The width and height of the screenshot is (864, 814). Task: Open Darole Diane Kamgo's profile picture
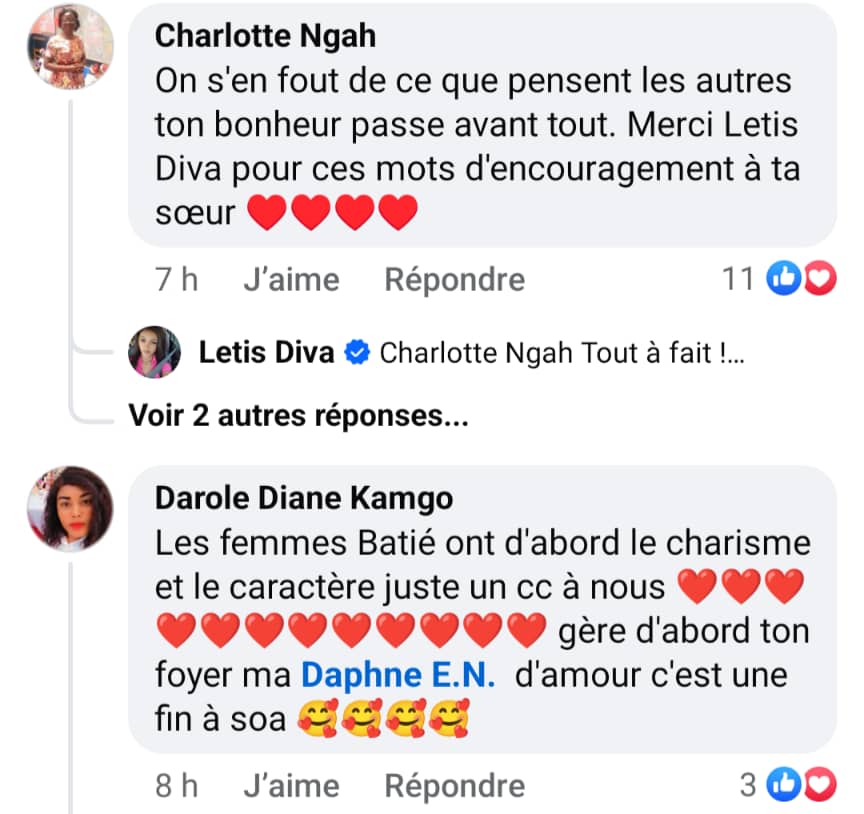pyautogui.click(x=70, y=508)
